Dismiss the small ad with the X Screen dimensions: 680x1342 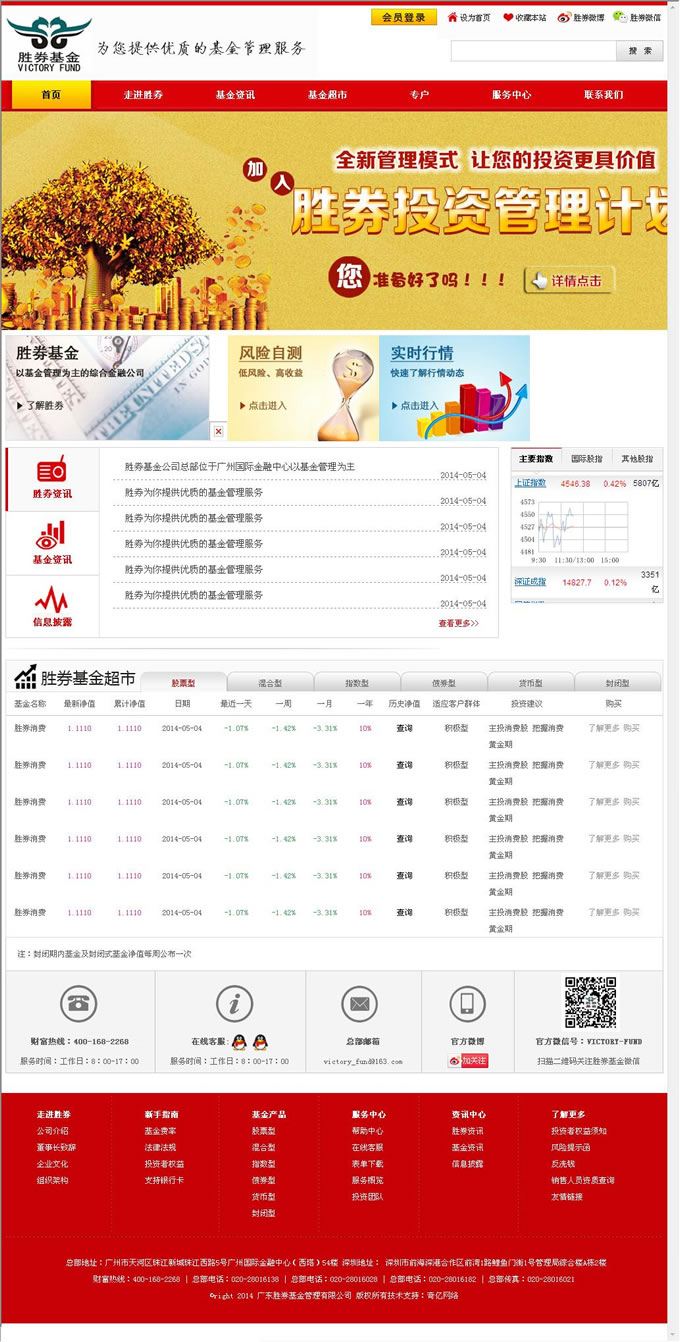point(218,431)
